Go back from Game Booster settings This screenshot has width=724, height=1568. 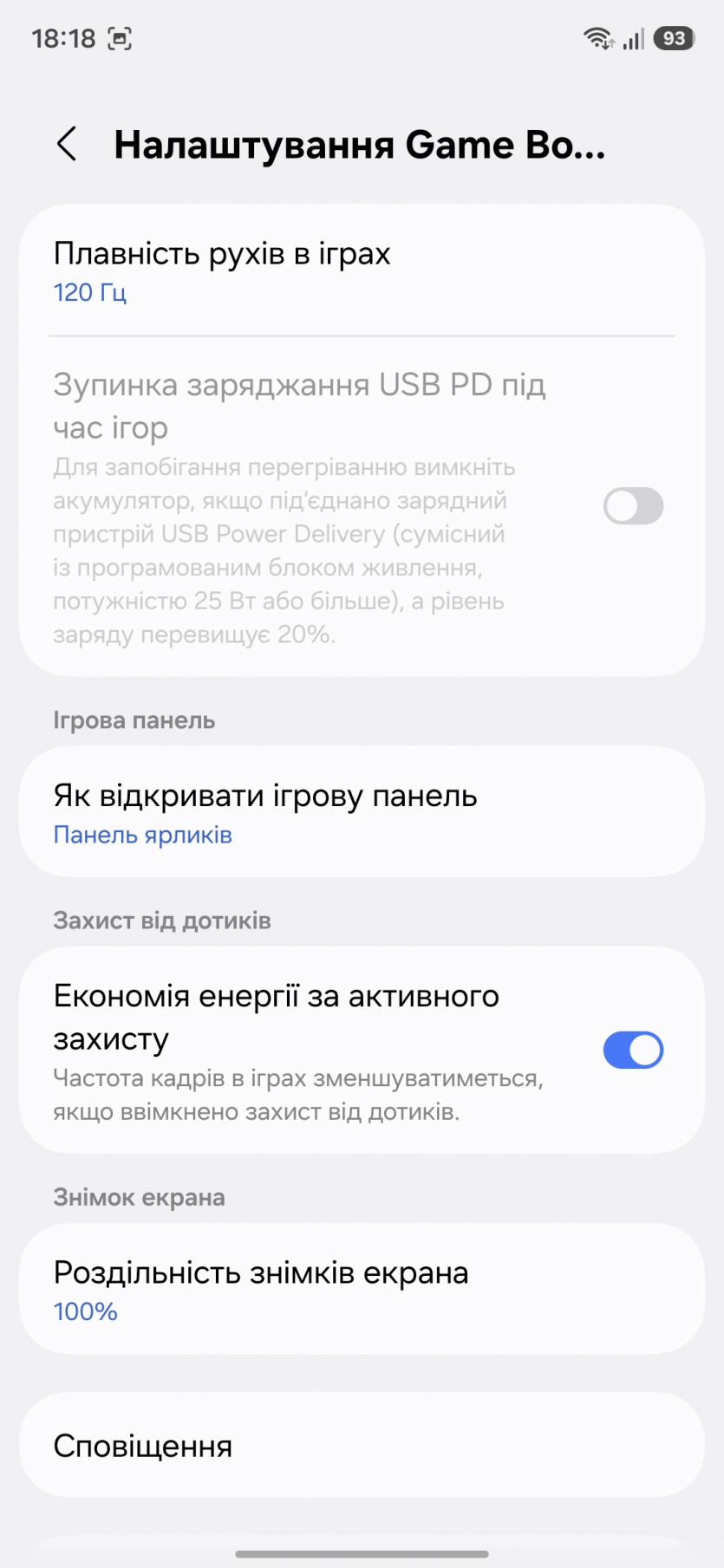[x=67, y=144]
